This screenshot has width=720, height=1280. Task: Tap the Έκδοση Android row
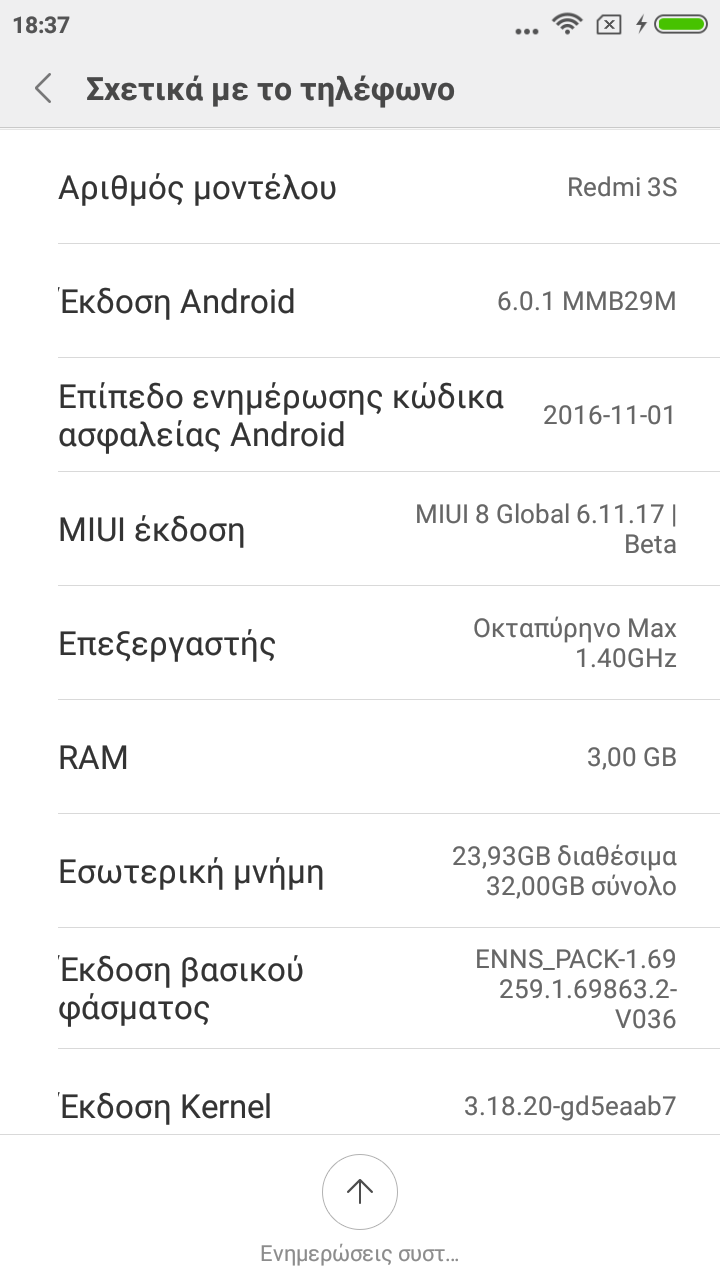(360, 301)
